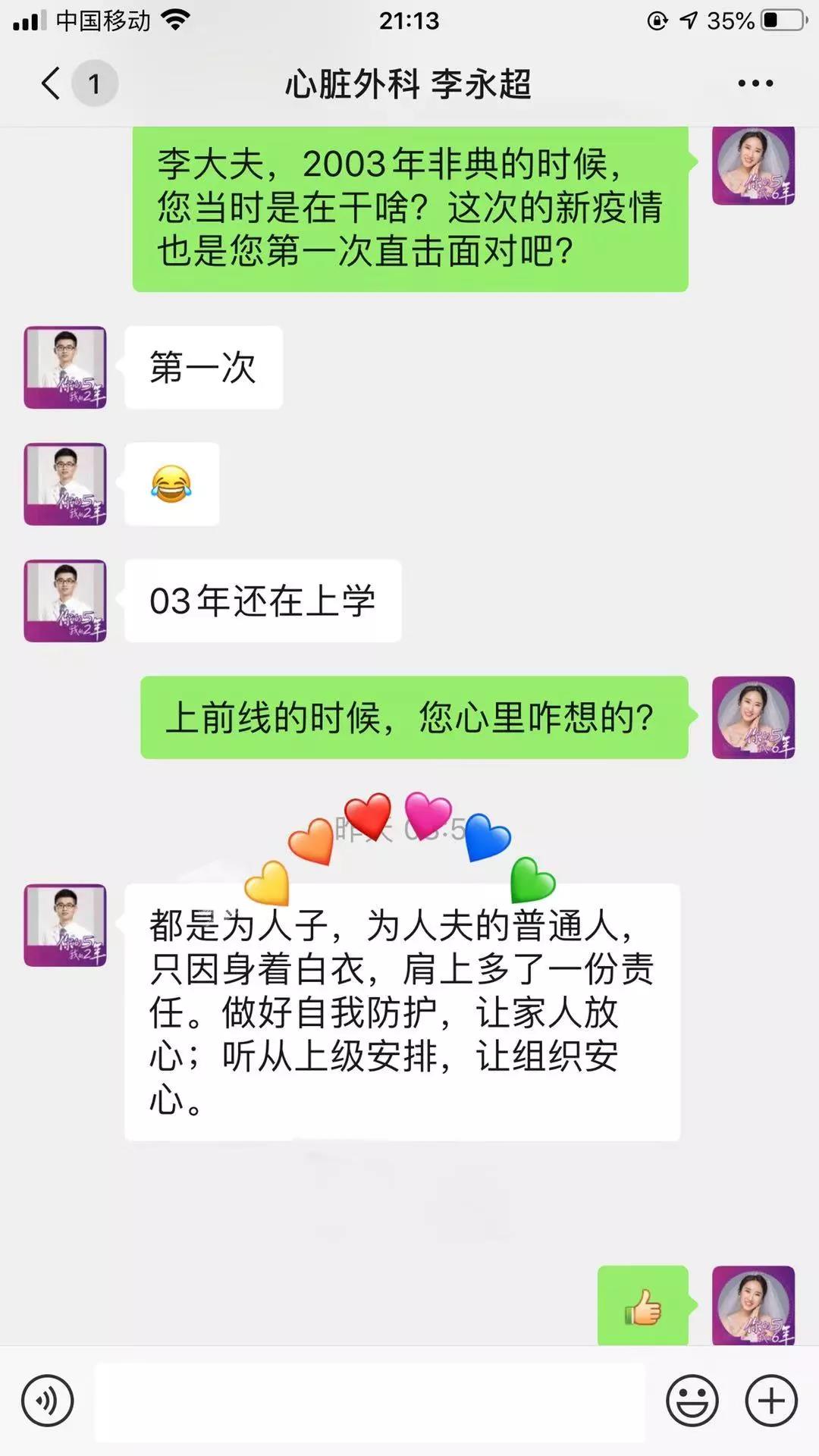Tap doctor's avatar beside '03年还在上学' message
The width and height of the screenshot is (819, 1456).
click(65, 601)
